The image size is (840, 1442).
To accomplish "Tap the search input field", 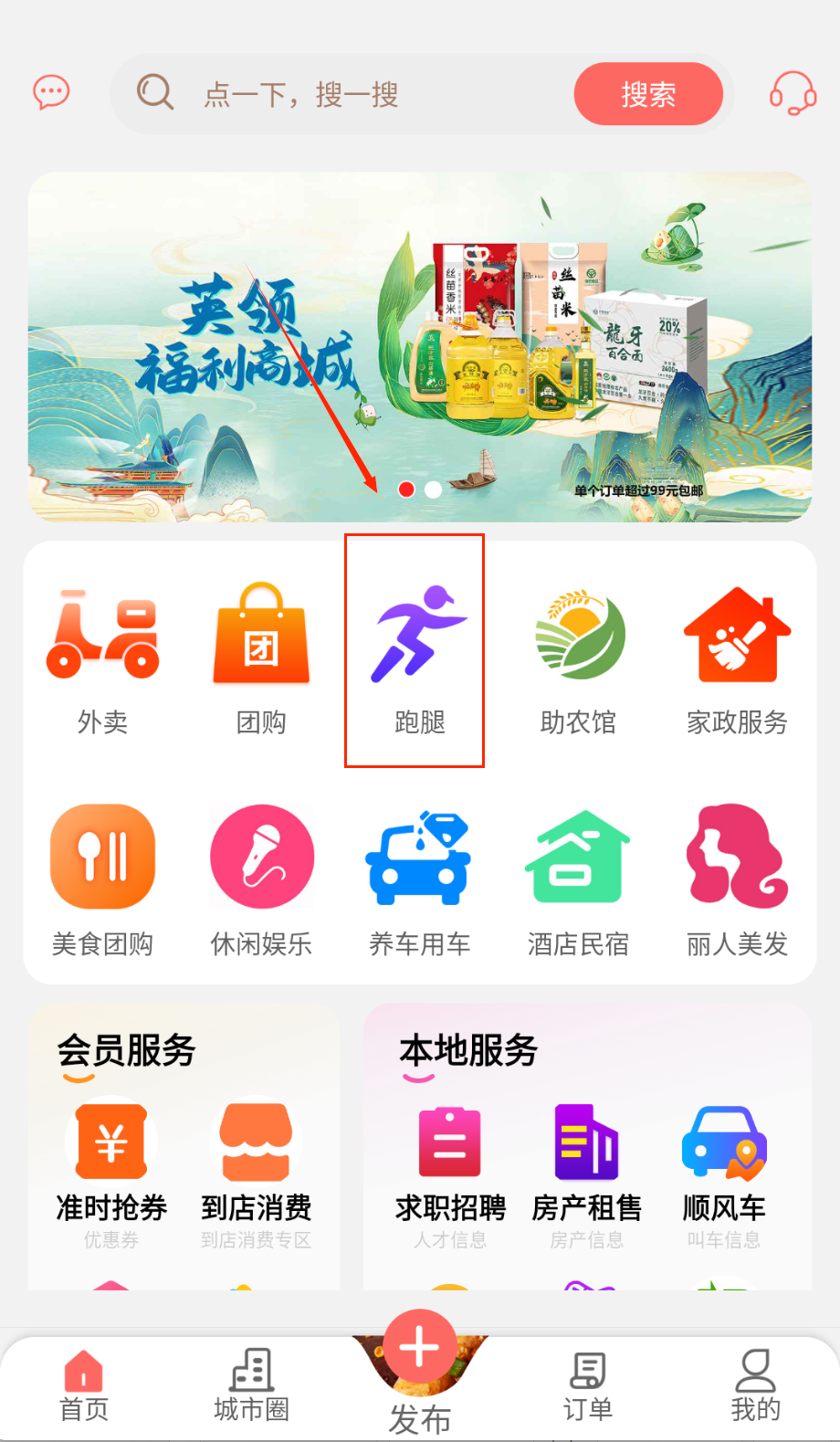I will (x=365, y=94).
